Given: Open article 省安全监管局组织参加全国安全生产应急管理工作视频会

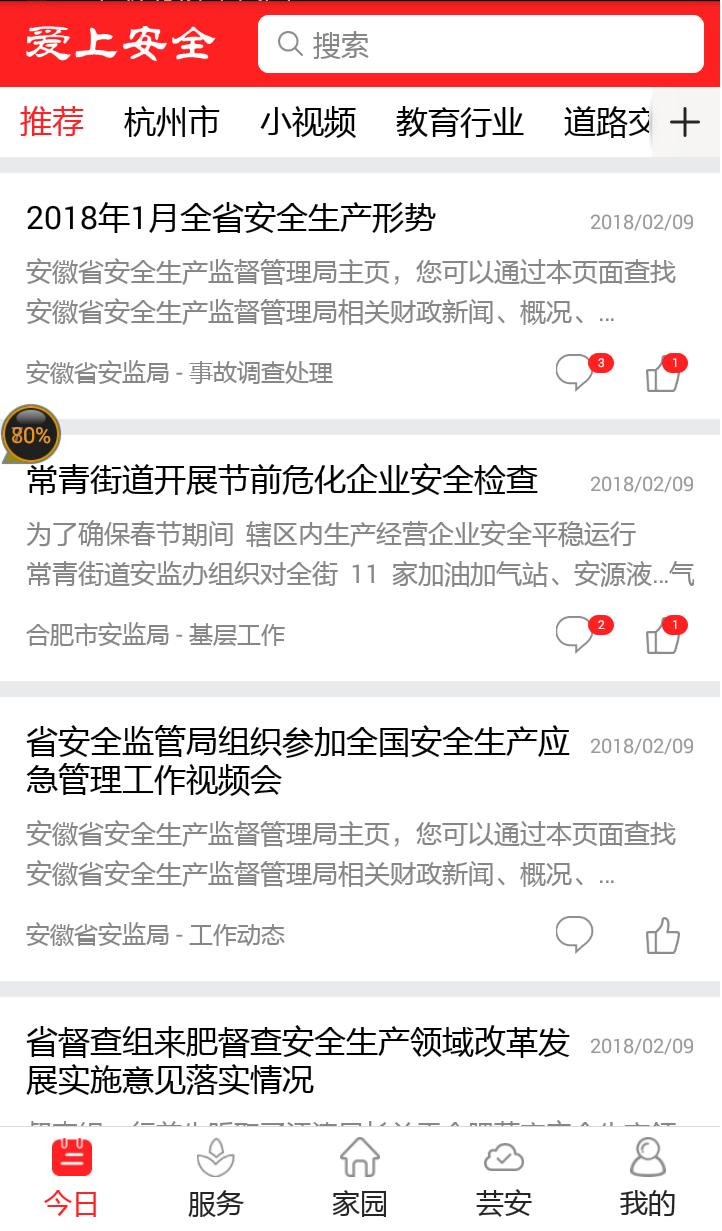Looking at the screenshot, I should tap(297, 760).
